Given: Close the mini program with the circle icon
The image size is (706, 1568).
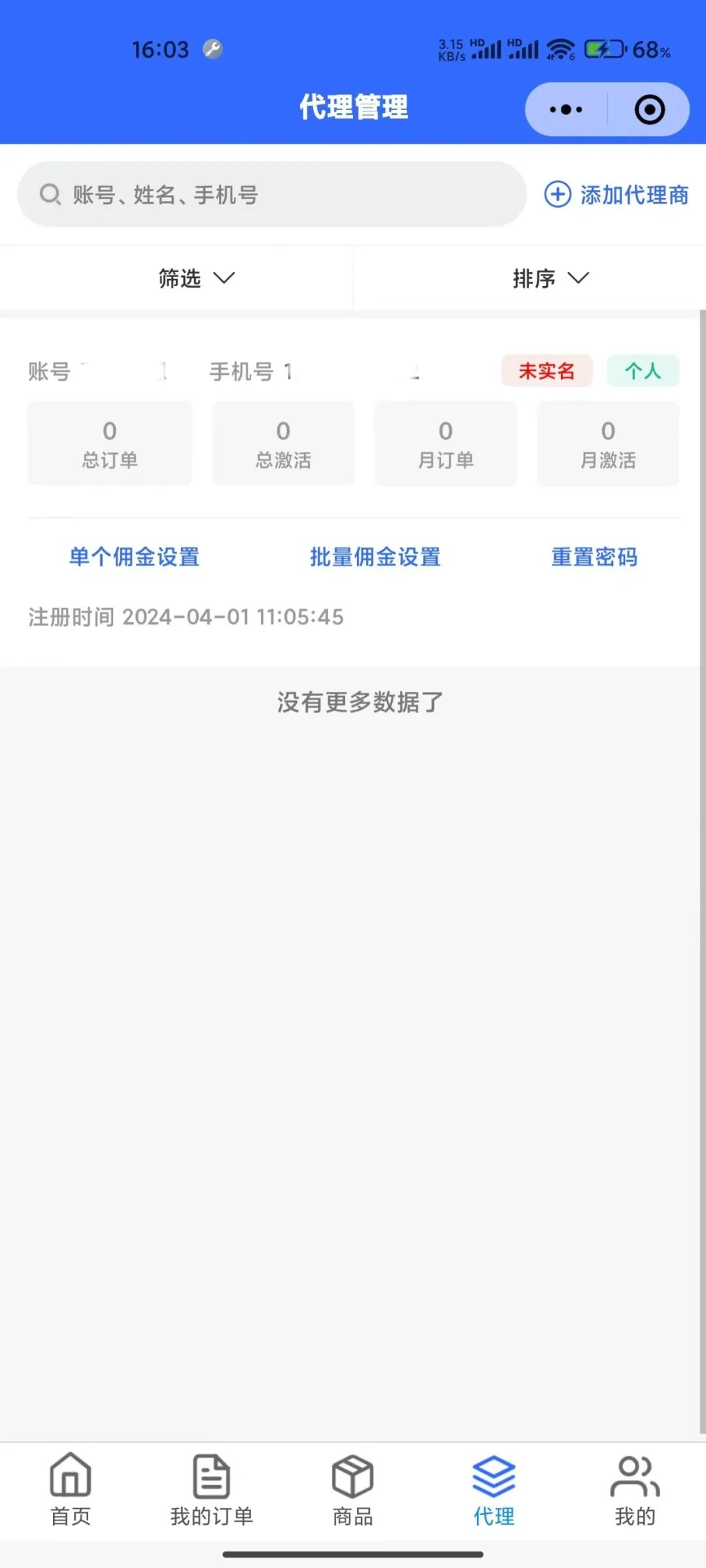Looking at the screenshot, I should point(650,109).
